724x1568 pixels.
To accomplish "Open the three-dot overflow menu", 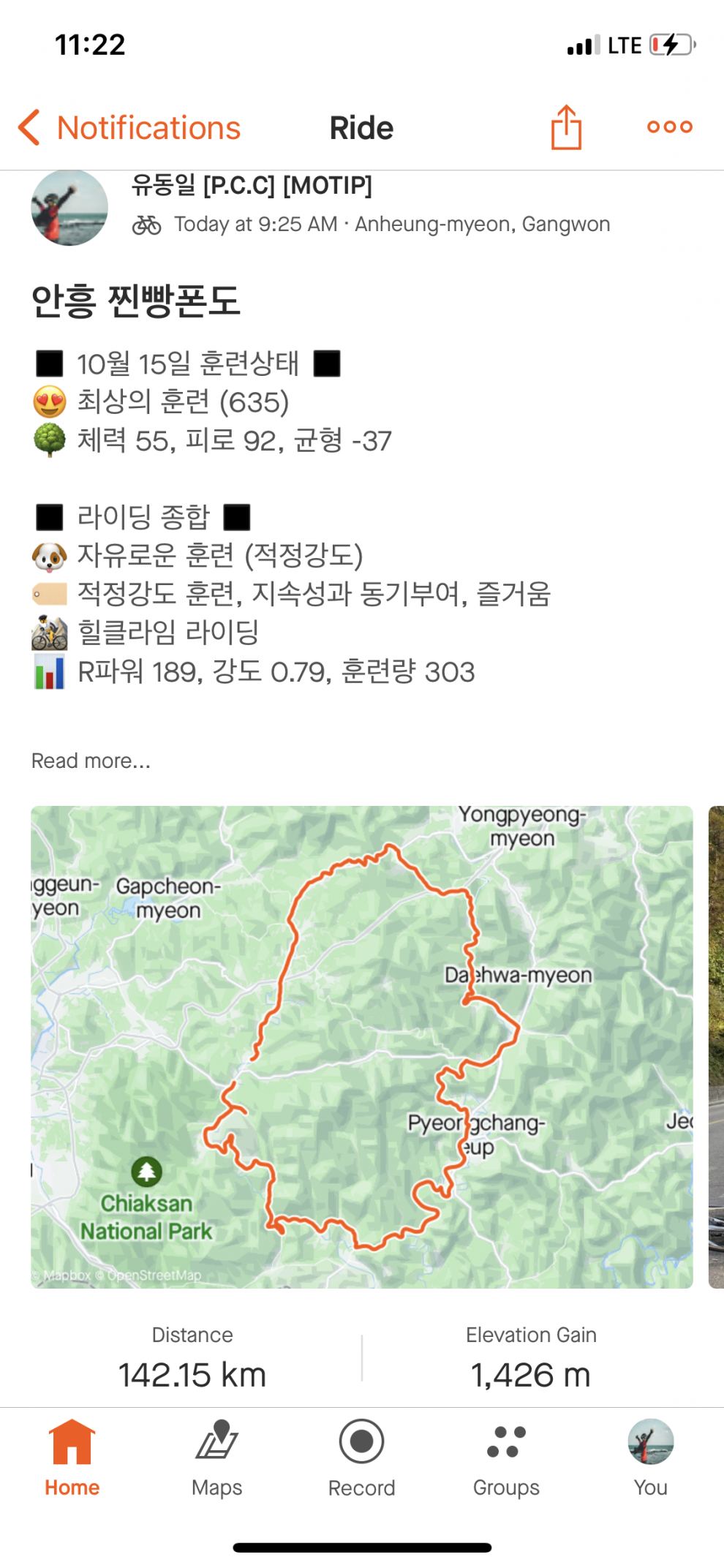I will (669, 127).
